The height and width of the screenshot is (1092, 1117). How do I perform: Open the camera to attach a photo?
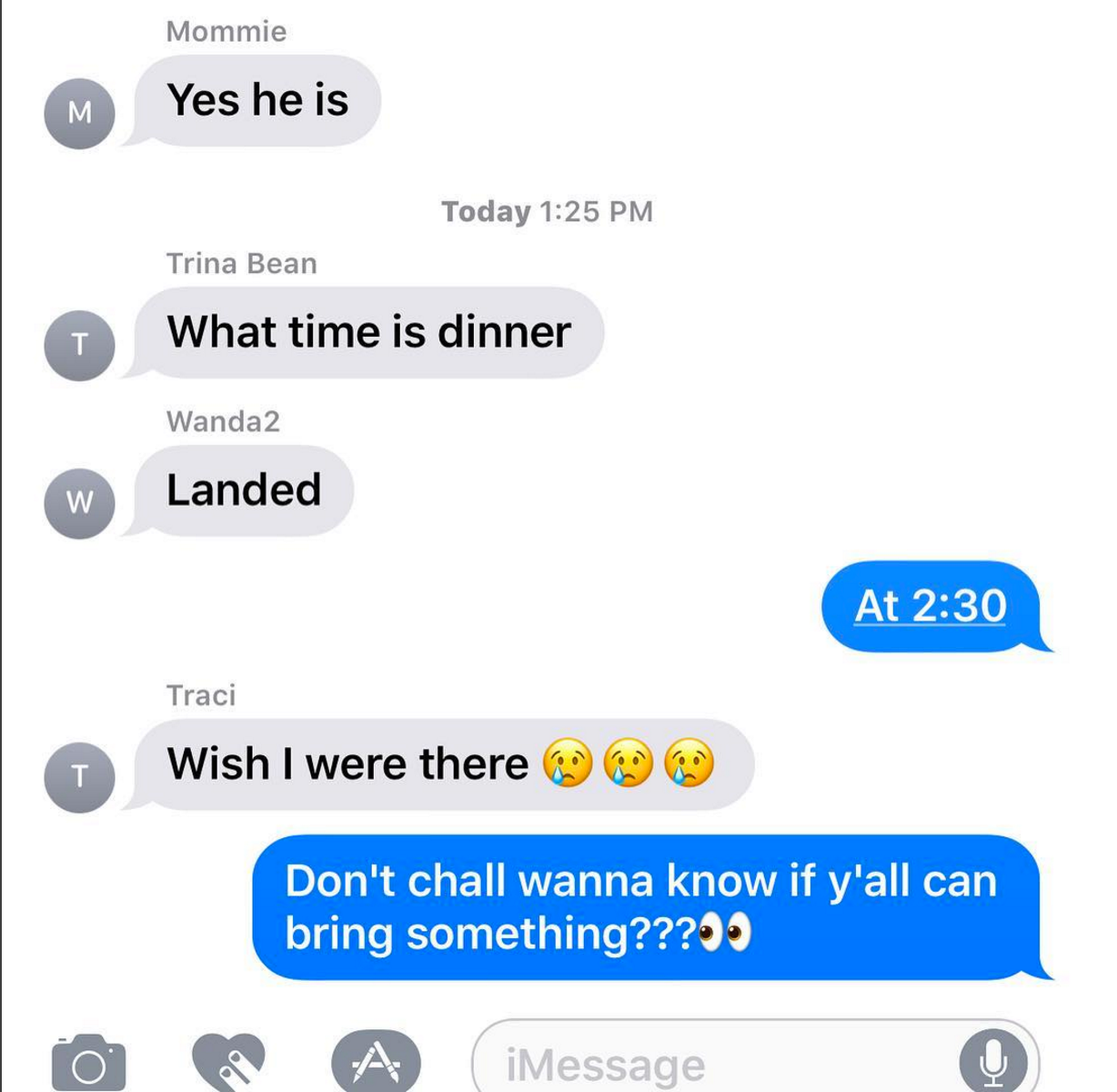[88, 1063]
